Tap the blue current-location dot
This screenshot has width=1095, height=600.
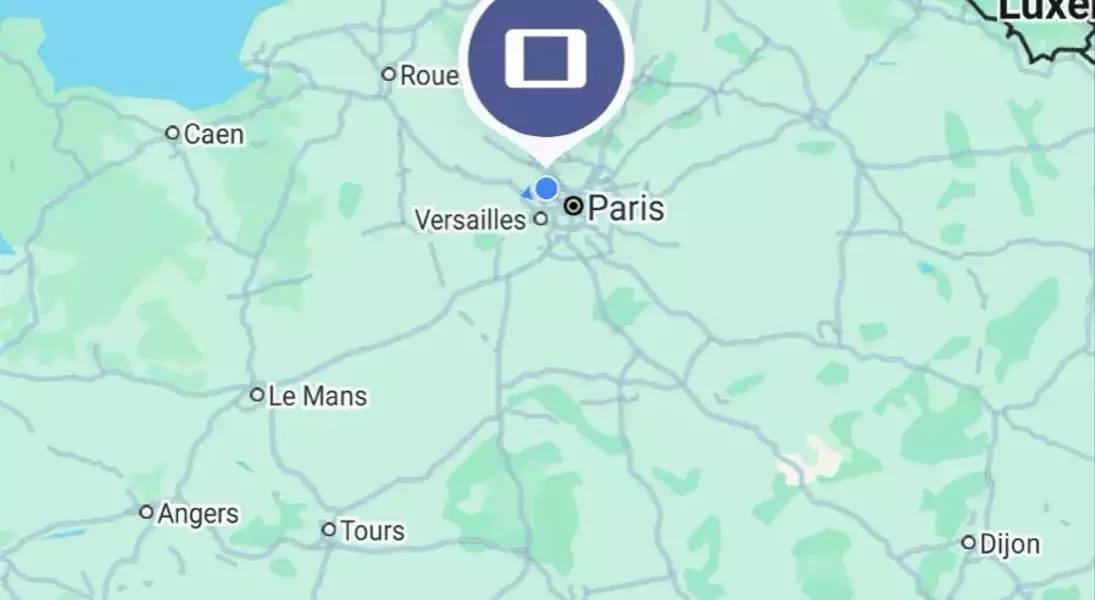click(546, 188)
